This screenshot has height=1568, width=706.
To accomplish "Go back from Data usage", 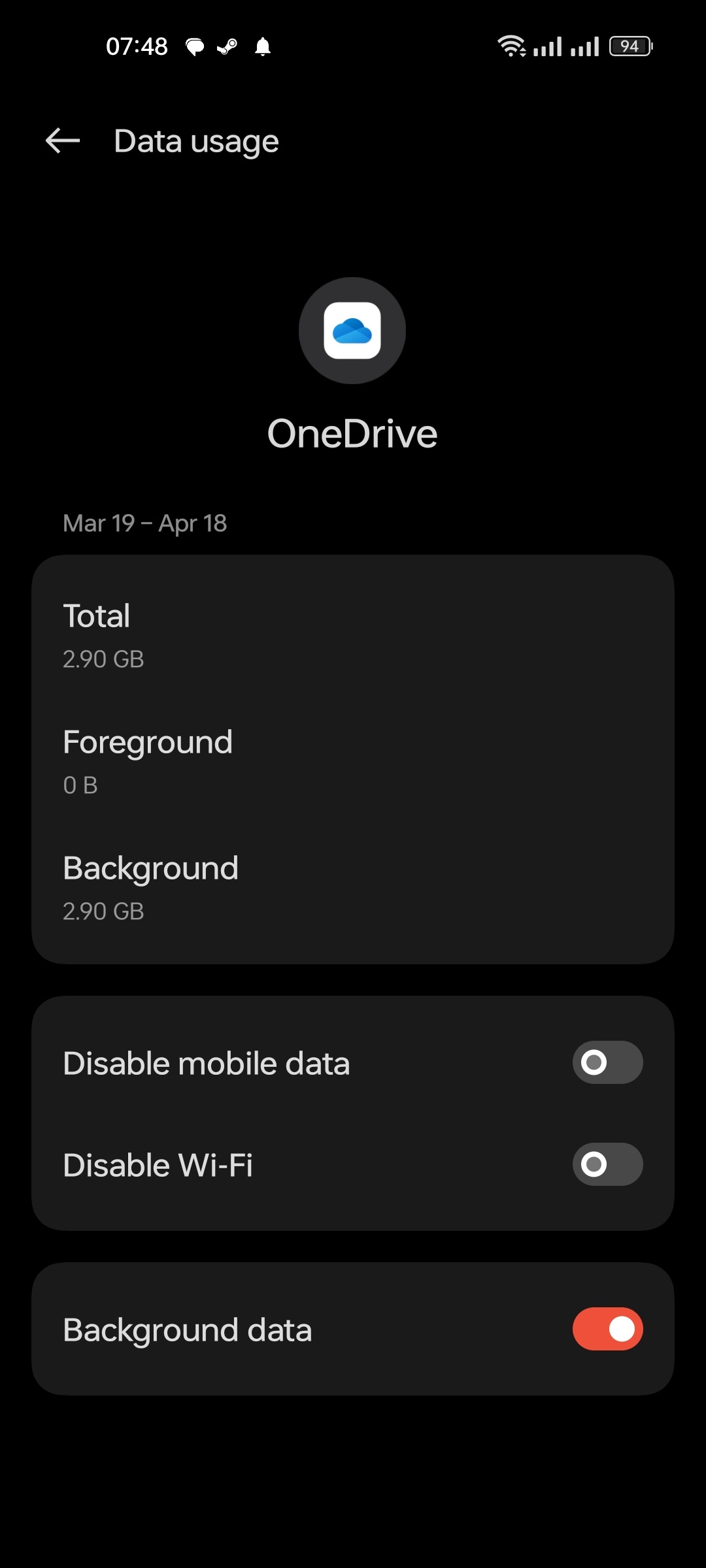I will (x=63, y=140).
